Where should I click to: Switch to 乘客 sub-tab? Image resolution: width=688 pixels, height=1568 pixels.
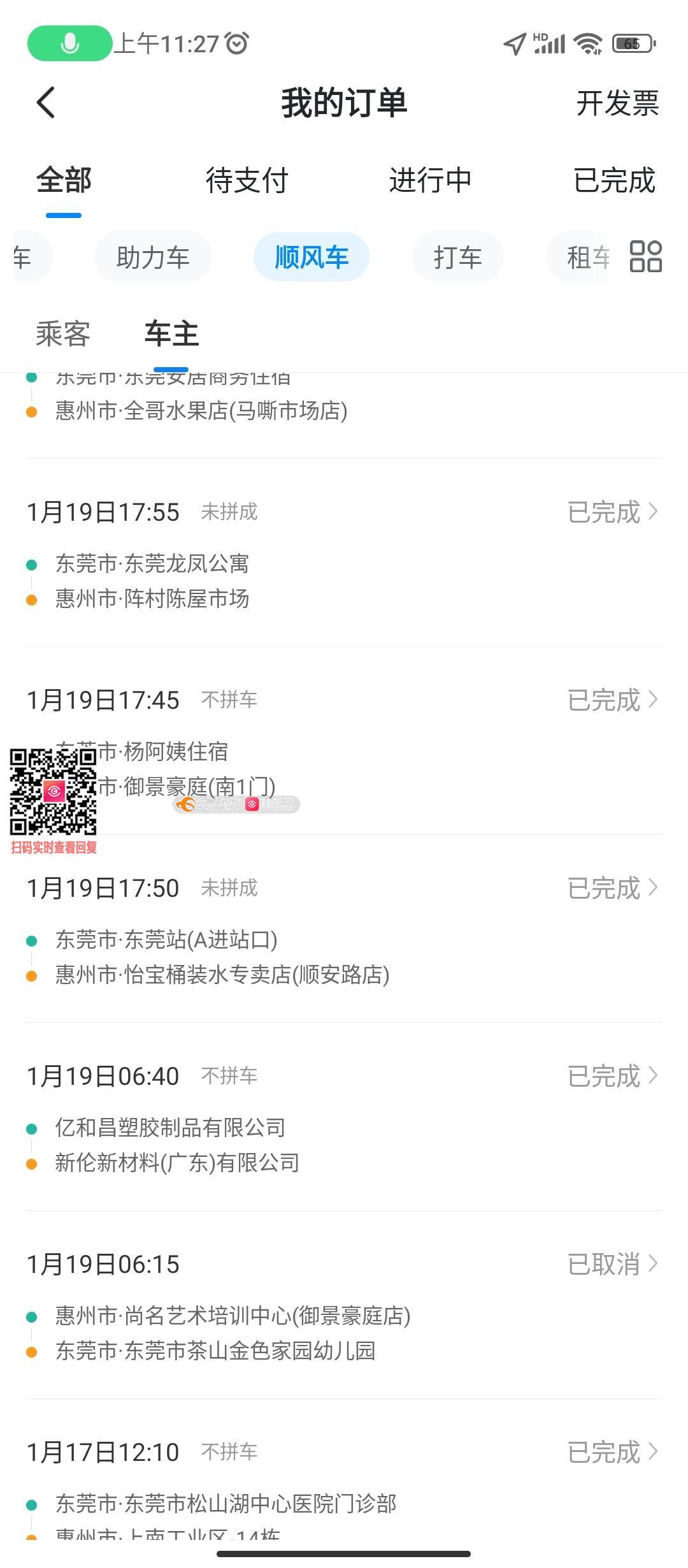(x=63, y=334)
